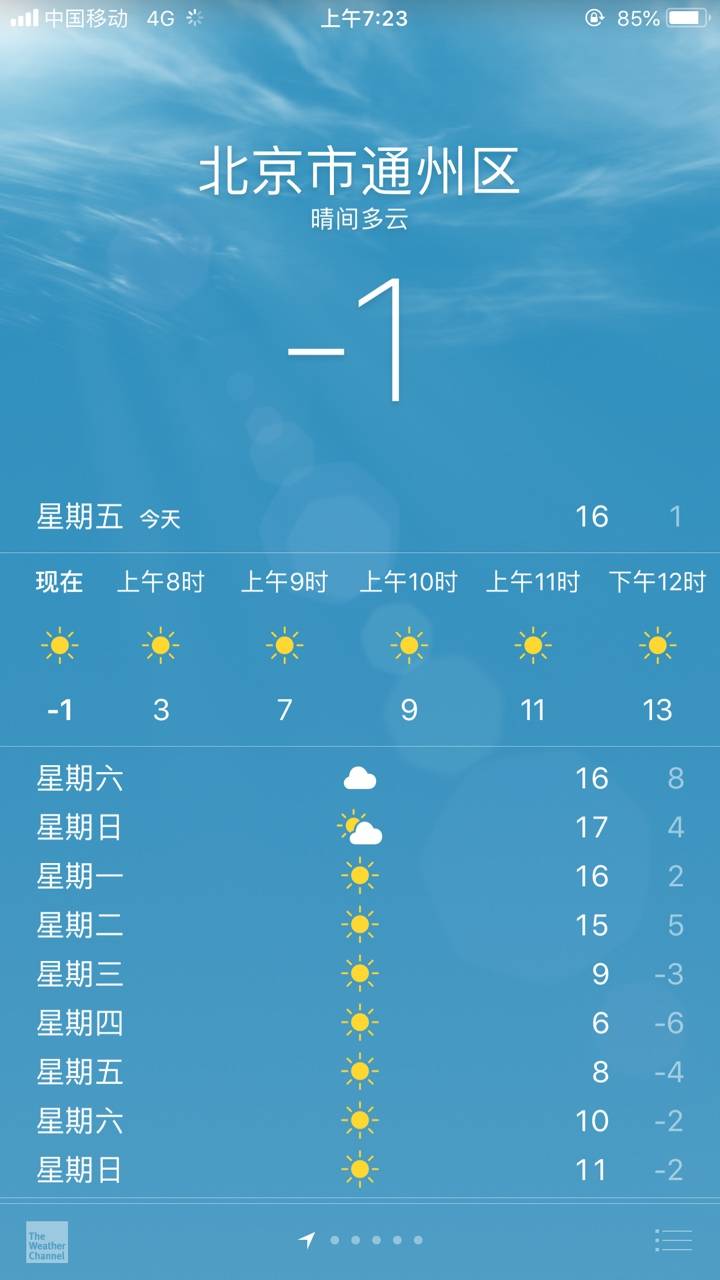Open the city list menu icon
The image size is (720, 1280).
point(673,1240)
